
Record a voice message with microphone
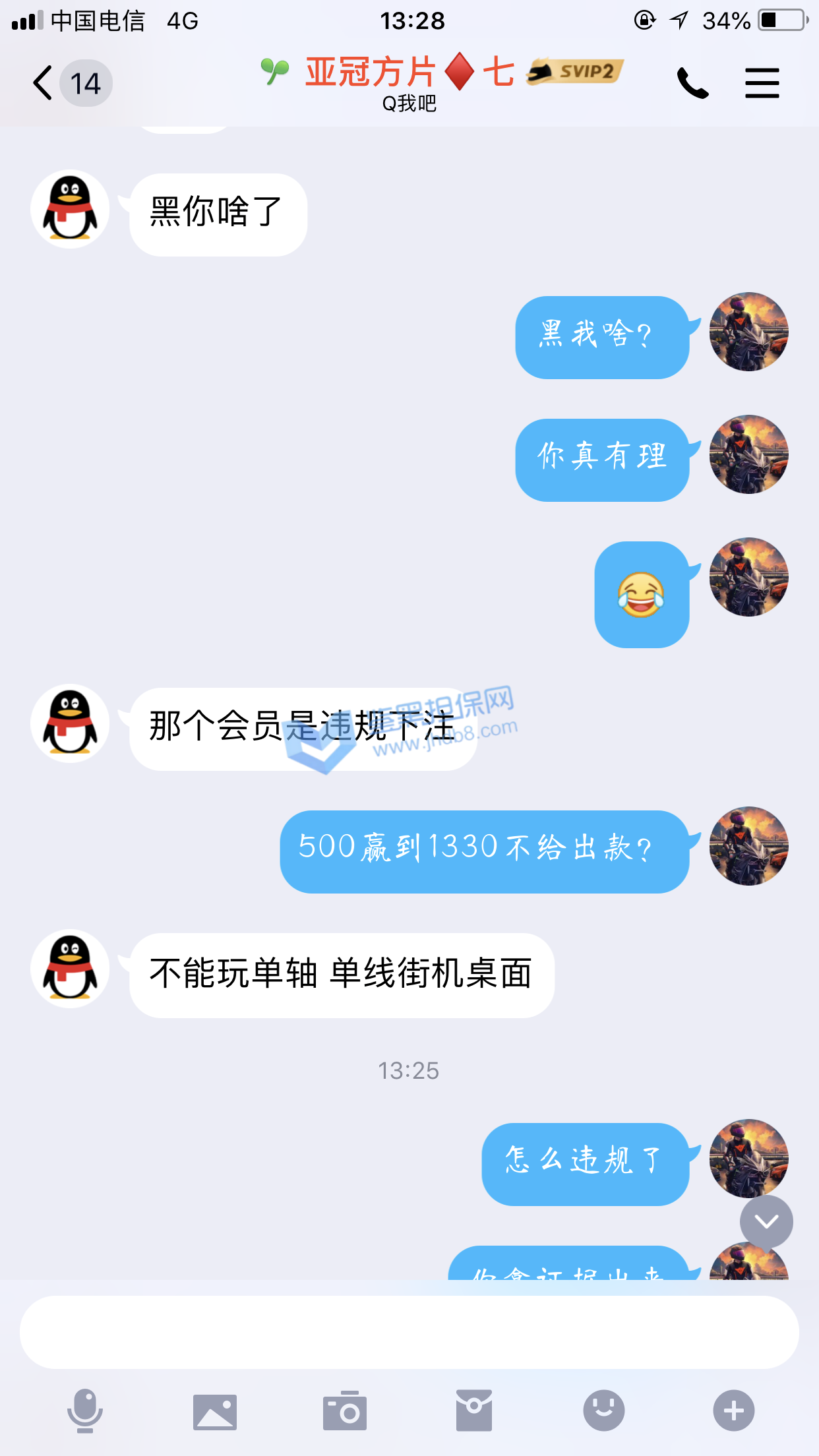(85, 1411)
